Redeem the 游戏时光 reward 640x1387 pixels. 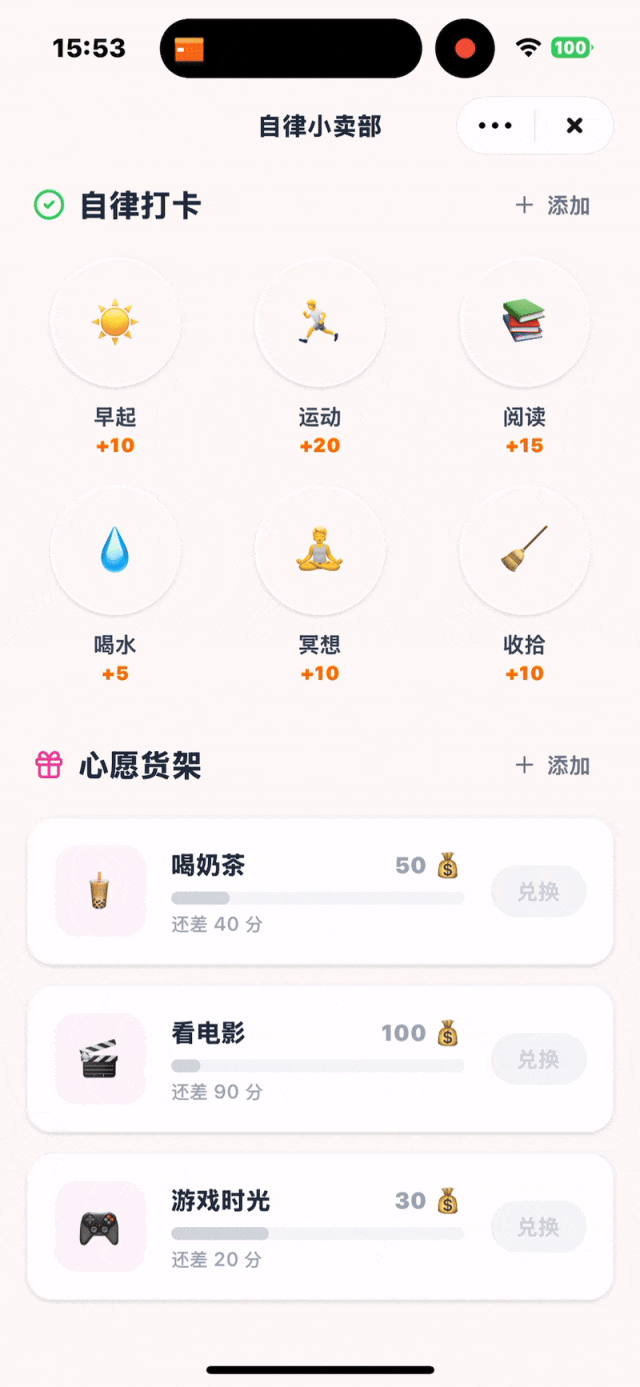point(538,1227)
